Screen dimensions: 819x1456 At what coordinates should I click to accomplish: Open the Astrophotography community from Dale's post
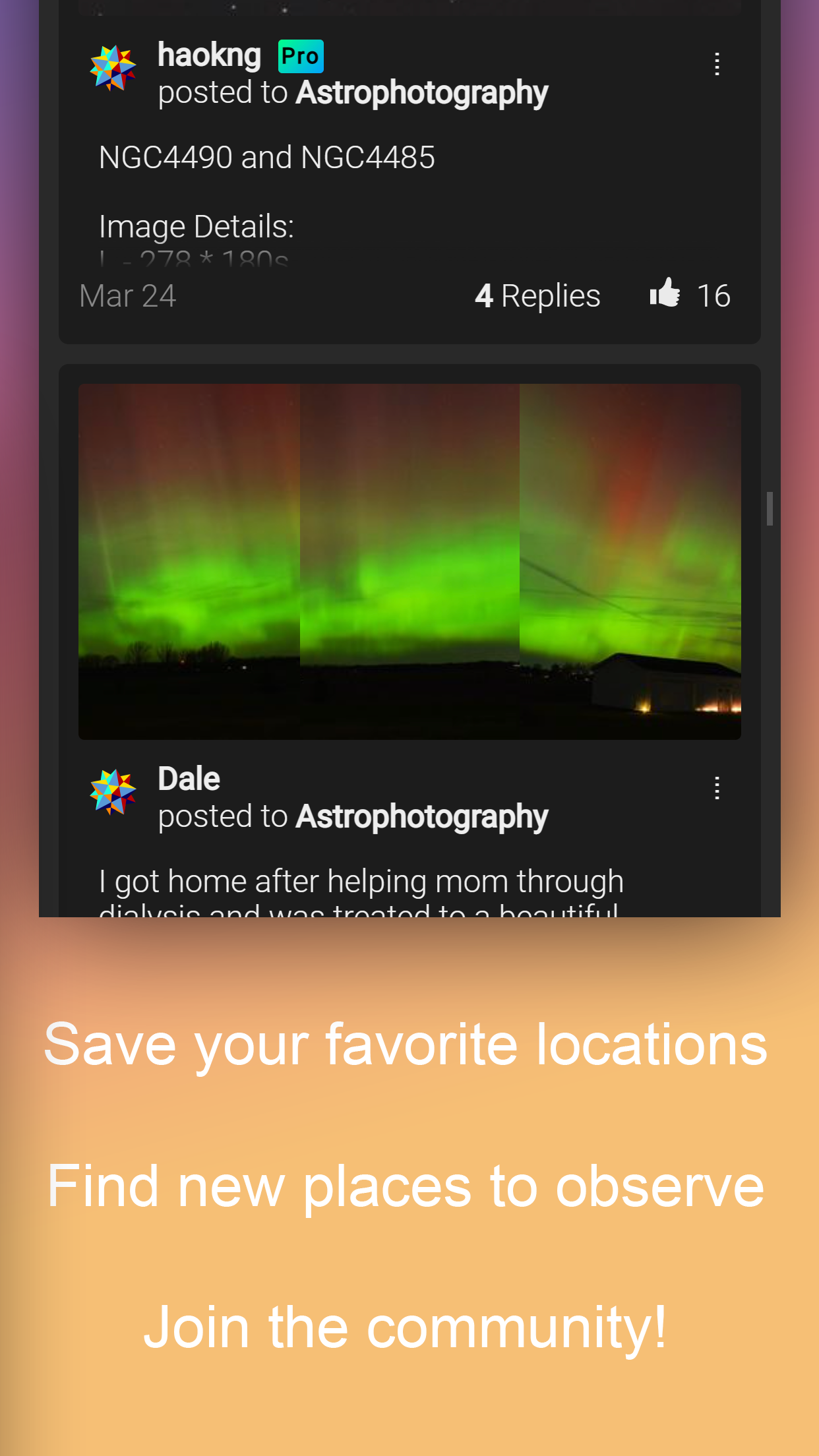[x=421, y=816]
